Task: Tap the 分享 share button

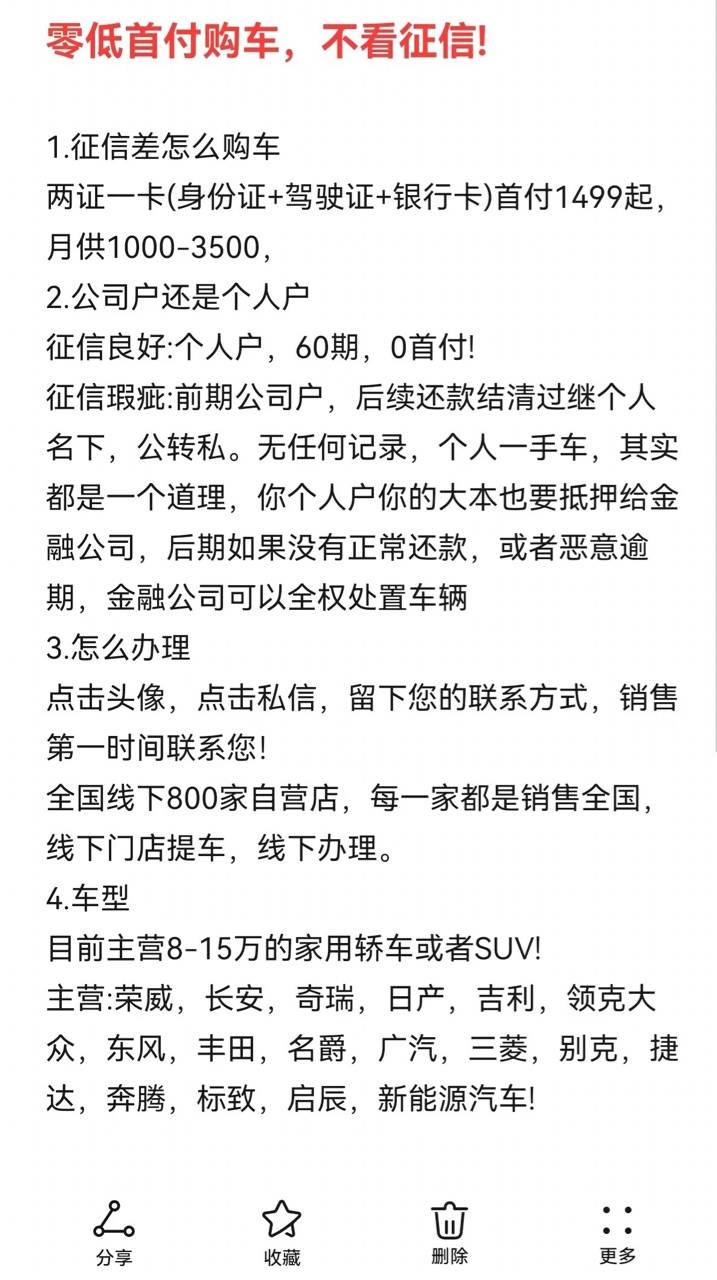Action: [114, 1232]
